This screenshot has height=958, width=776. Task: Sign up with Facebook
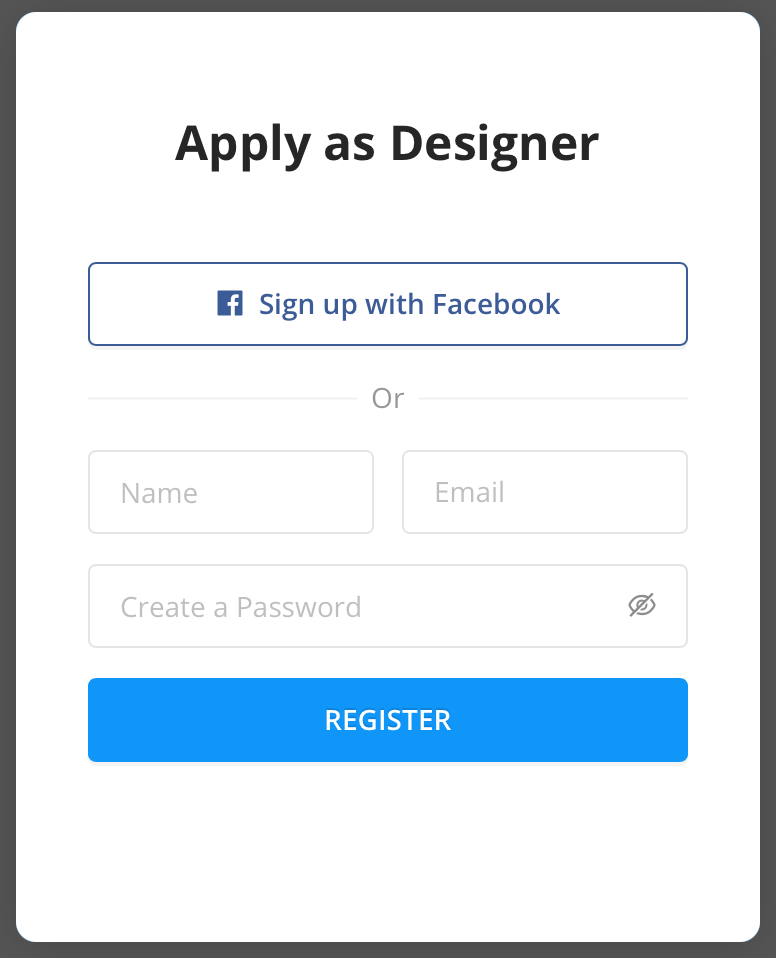[x=388, y=304]
